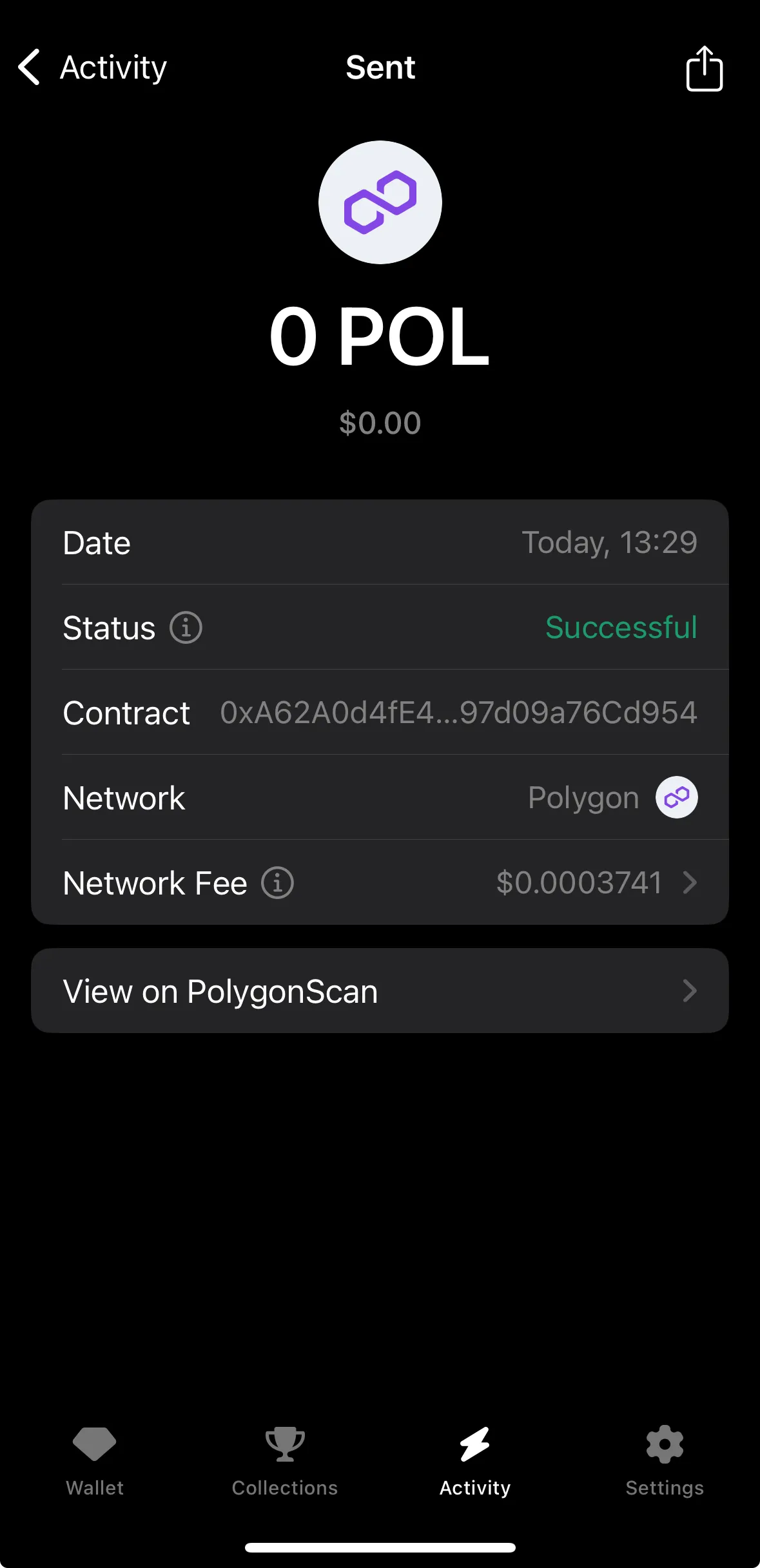760x1568 pixels.
Task: Expand the Network Fee details chevron
Action: point(690,883)
